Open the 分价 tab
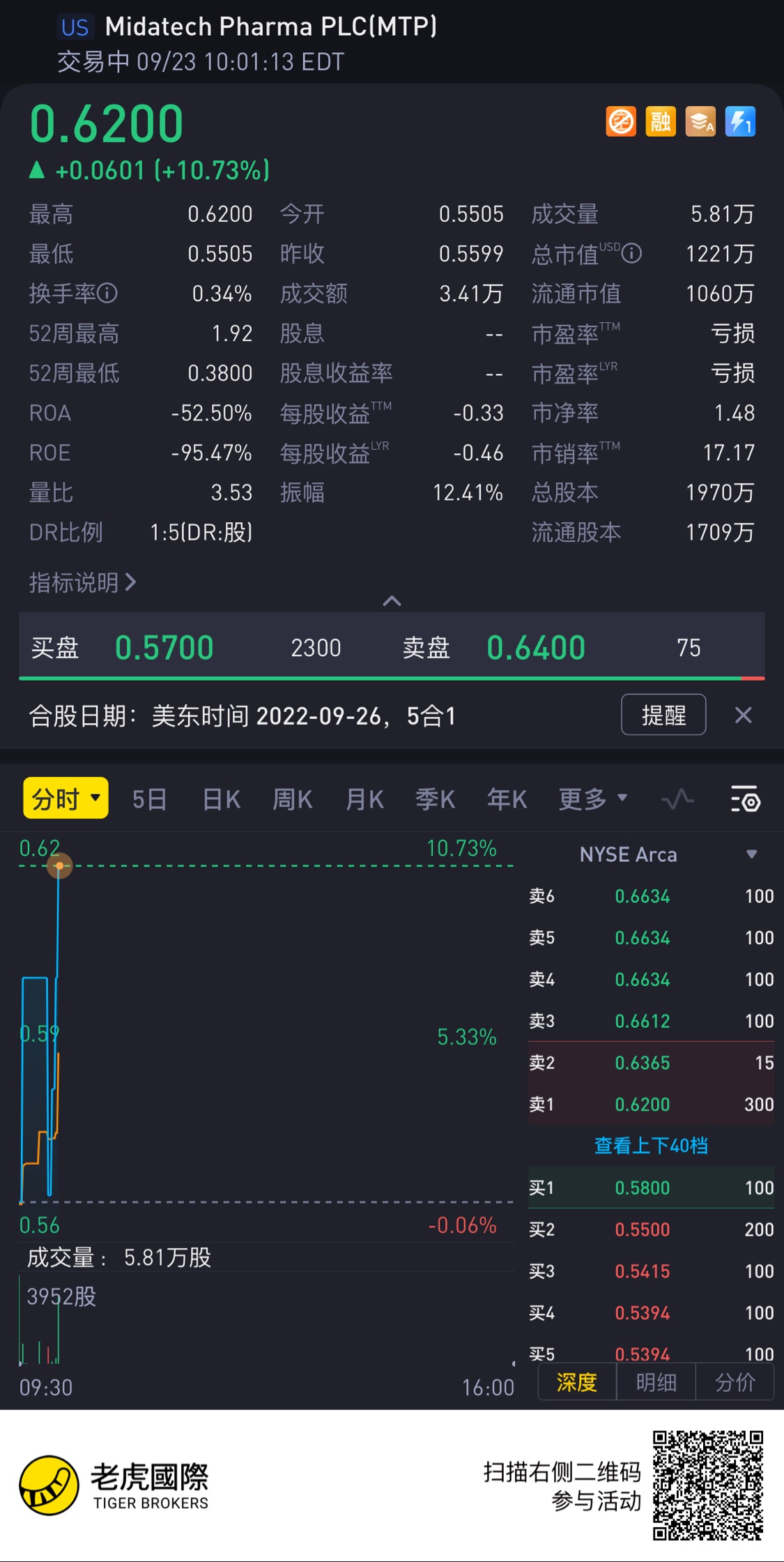 point(735,1382)
